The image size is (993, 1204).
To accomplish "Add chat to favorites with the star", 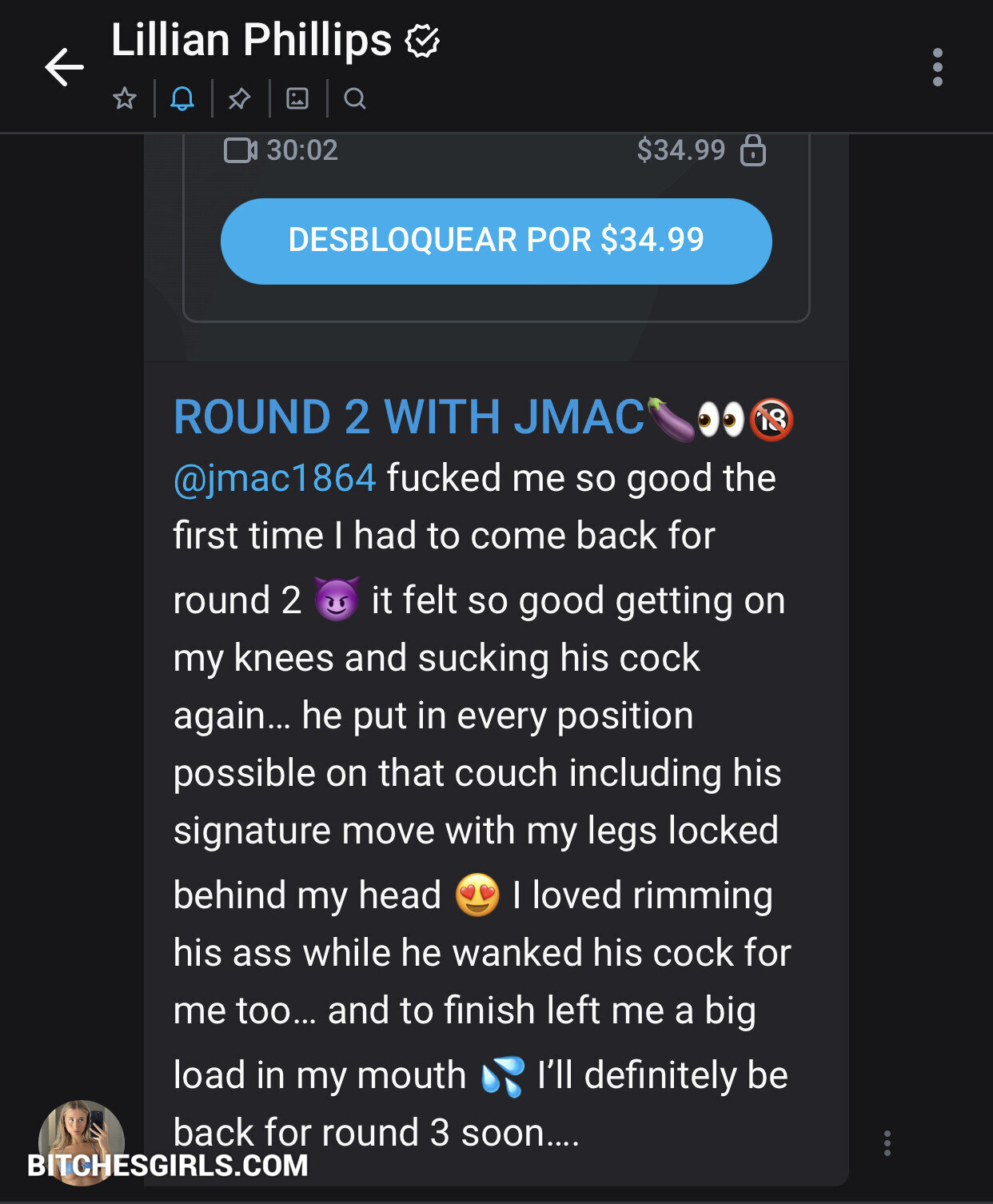I will pyautogui.click(x=125, y=99).
